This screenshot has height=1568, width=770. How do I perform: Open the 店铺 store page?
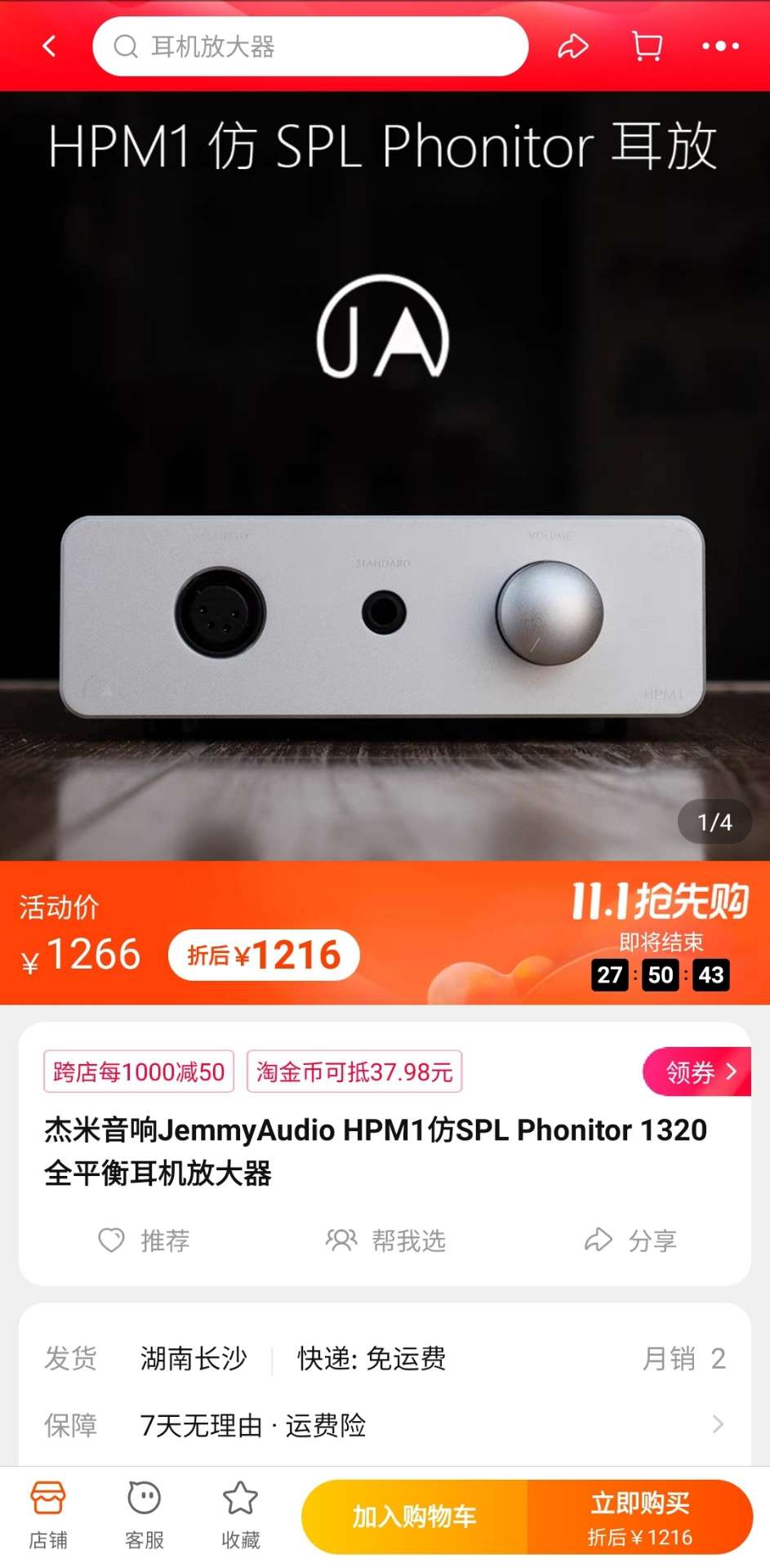tap(48, 1516)
